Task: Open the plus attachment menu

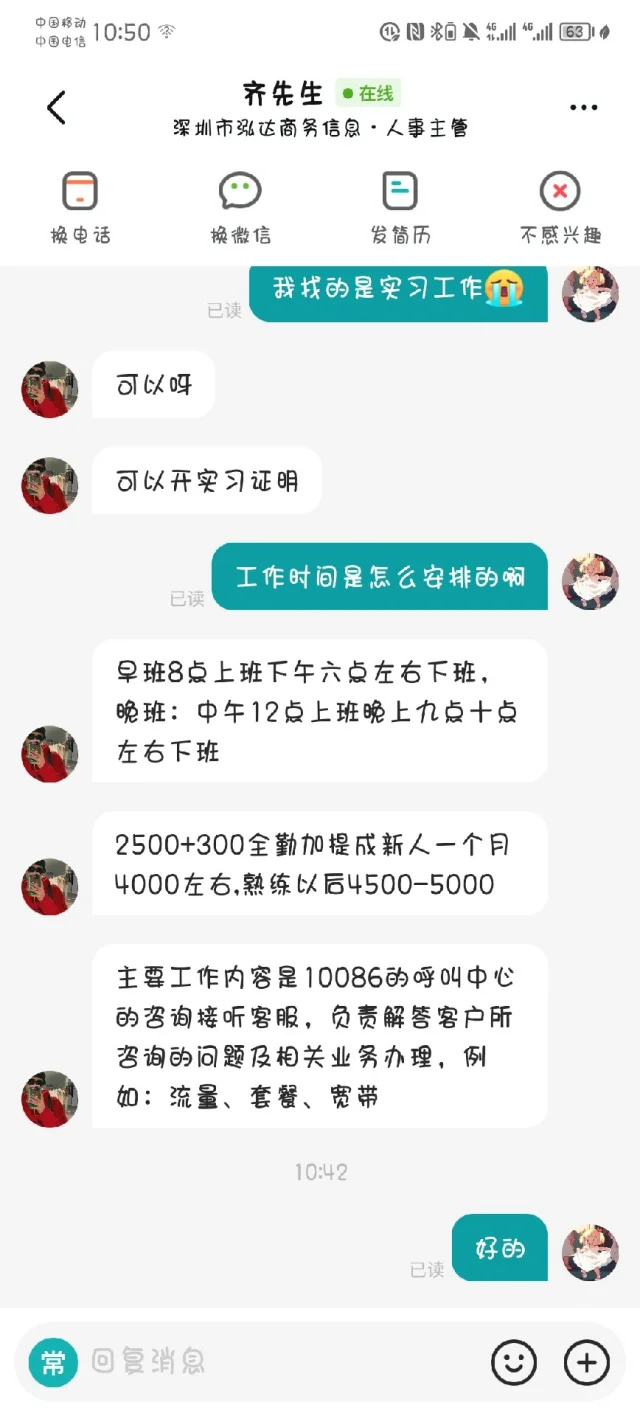Action: (x=587, y=1361)
